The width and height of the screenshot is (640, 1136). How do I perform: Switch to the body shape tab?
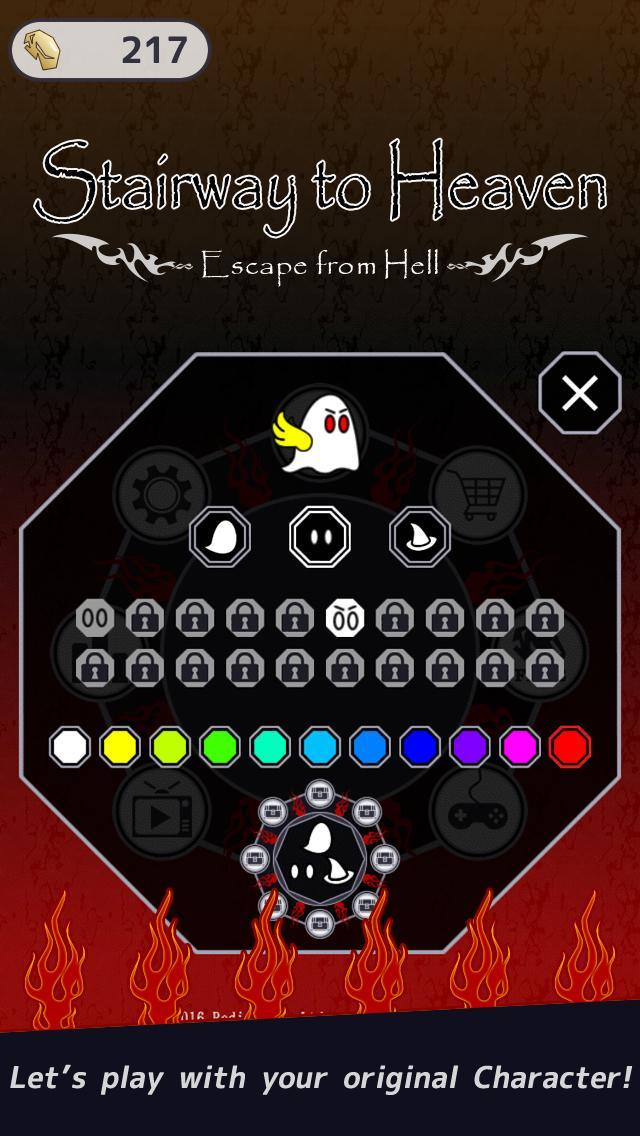[220, 537]
